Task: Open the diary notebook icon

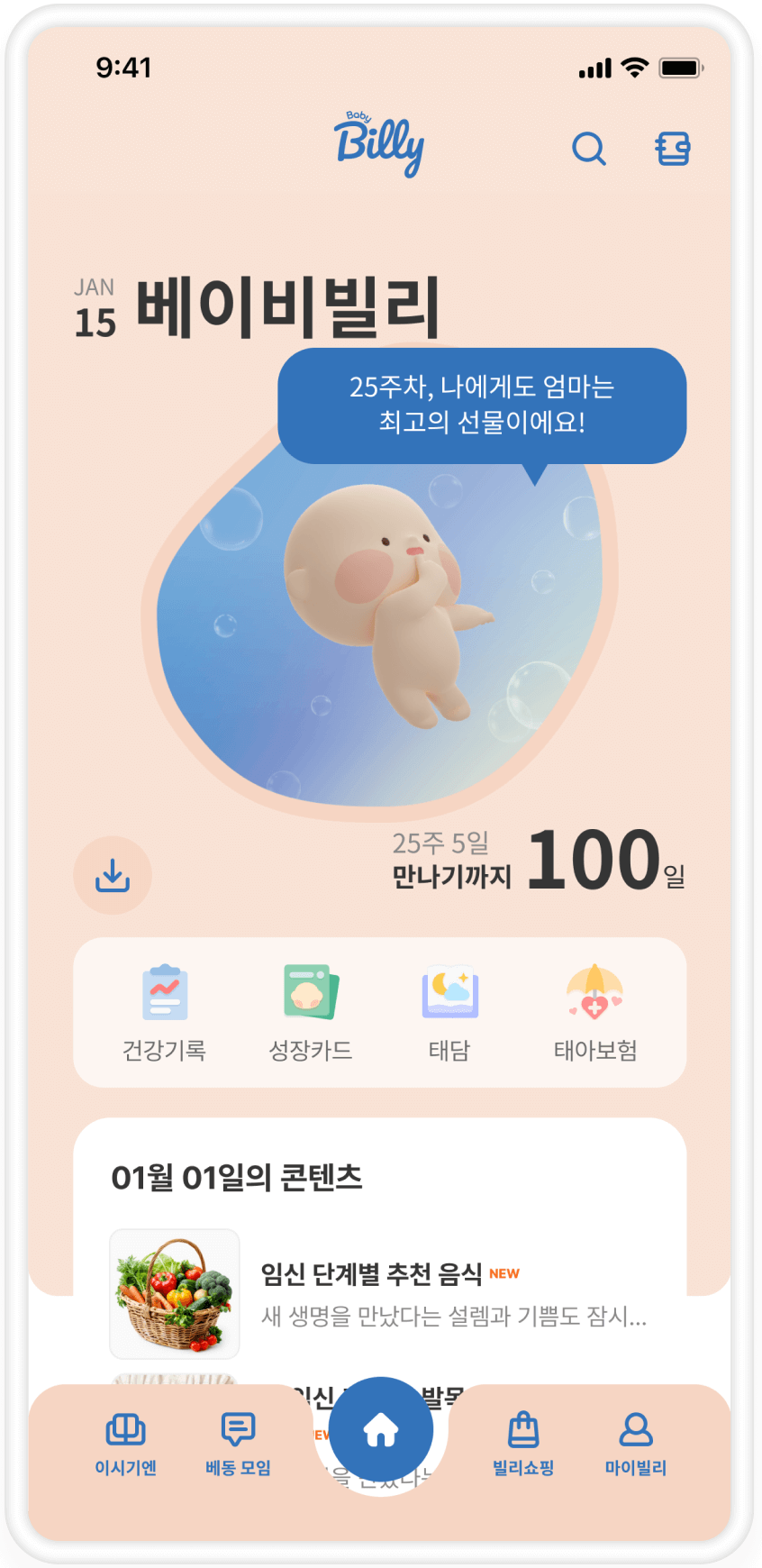Action: point(672,149)
